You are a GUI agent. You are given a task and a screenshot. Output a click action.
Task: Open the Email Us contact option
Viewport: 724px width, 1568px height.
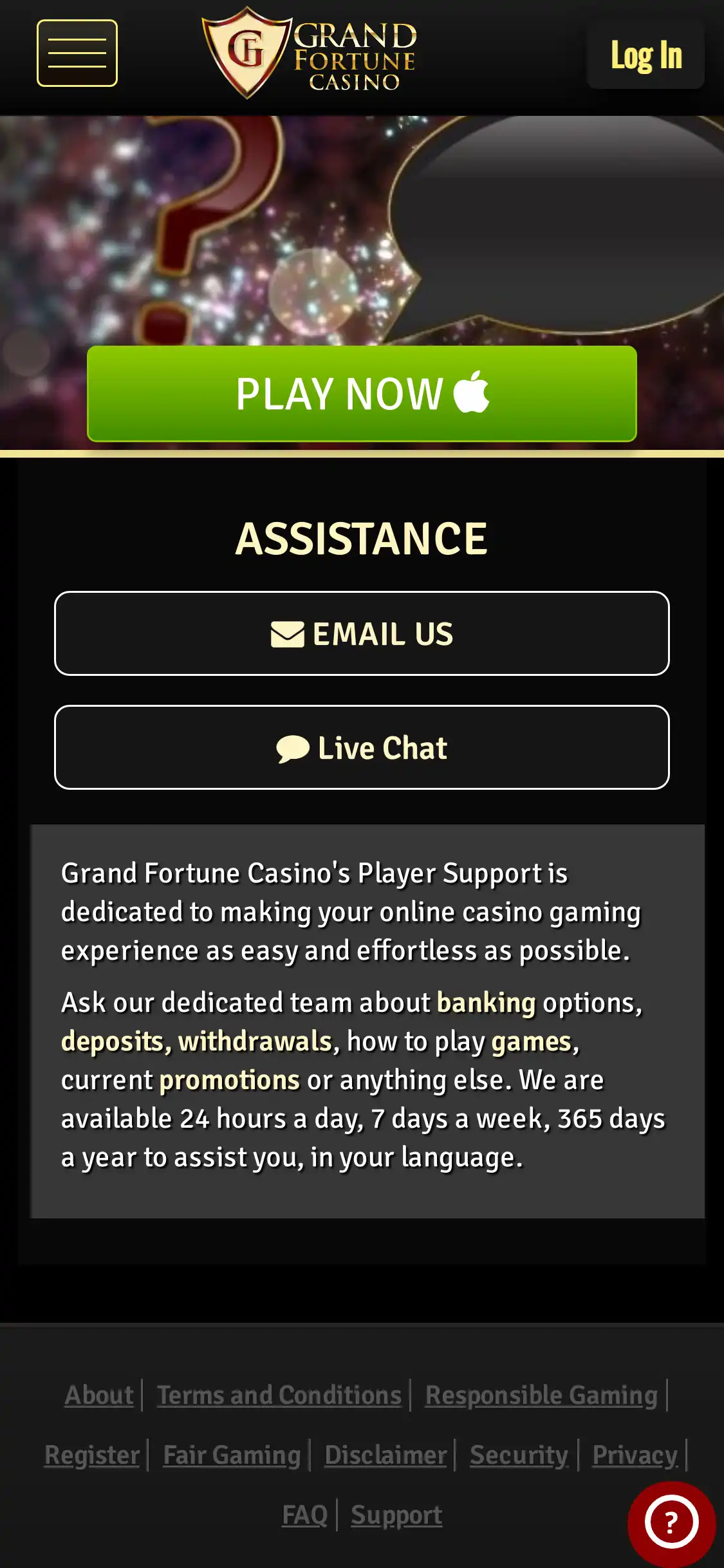(x=362, y=633)
